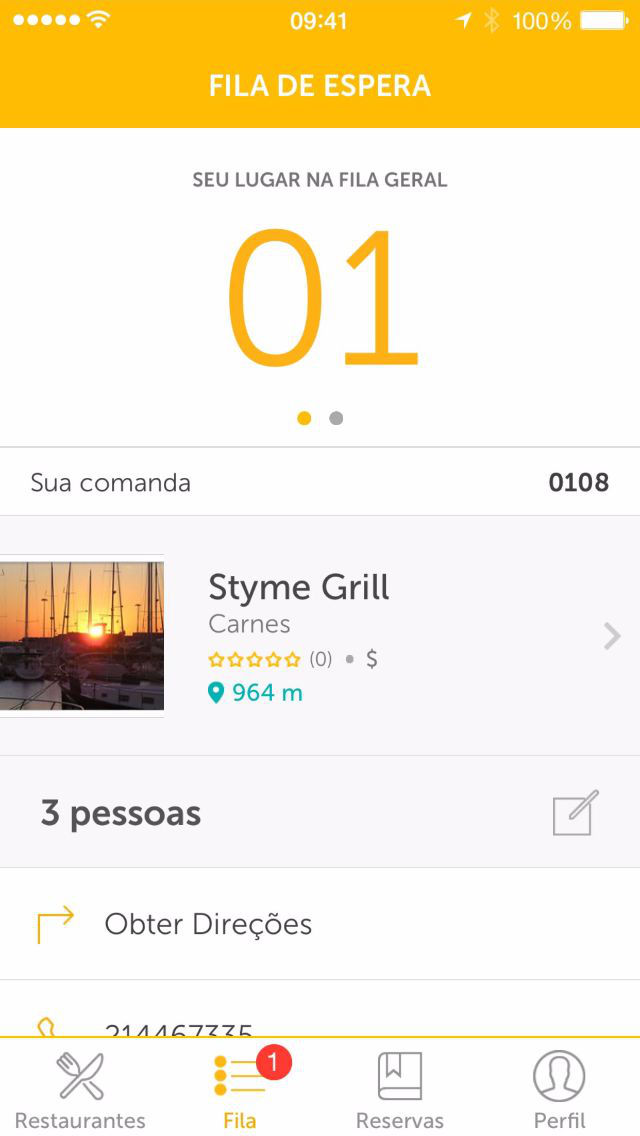The height and width of the screenshot is (1136, 640).
Task: Open the Perfil tab
Action: (x=559, y=1089)
